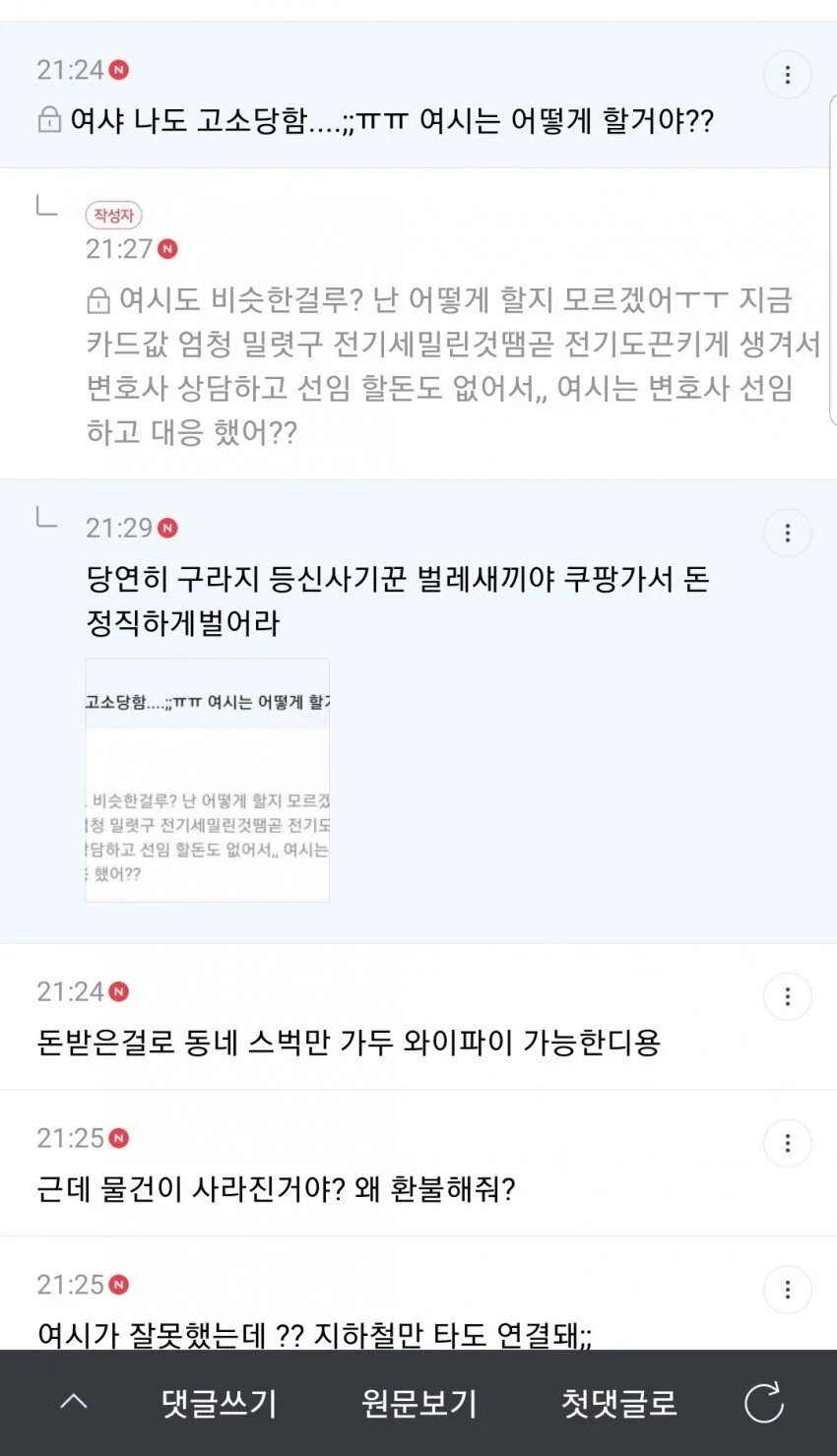Open overflow menu on the 쿠팡가서 reply
The height and width of the screenshot is (1456, 837).
click(x=787, y=534)
